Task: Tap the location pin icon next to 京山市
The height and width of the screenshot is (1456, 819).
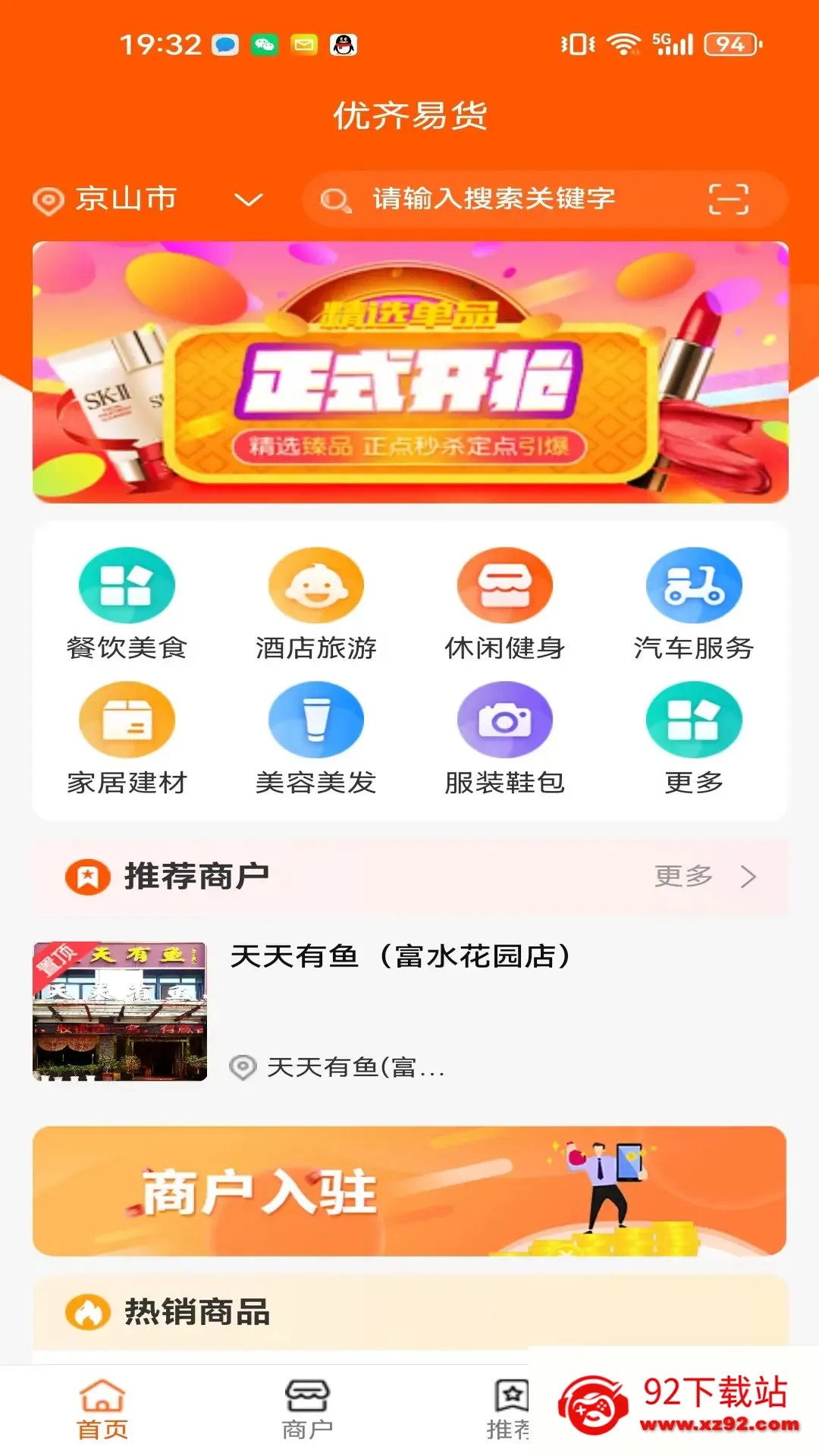Action: click(x=49, y=199)
